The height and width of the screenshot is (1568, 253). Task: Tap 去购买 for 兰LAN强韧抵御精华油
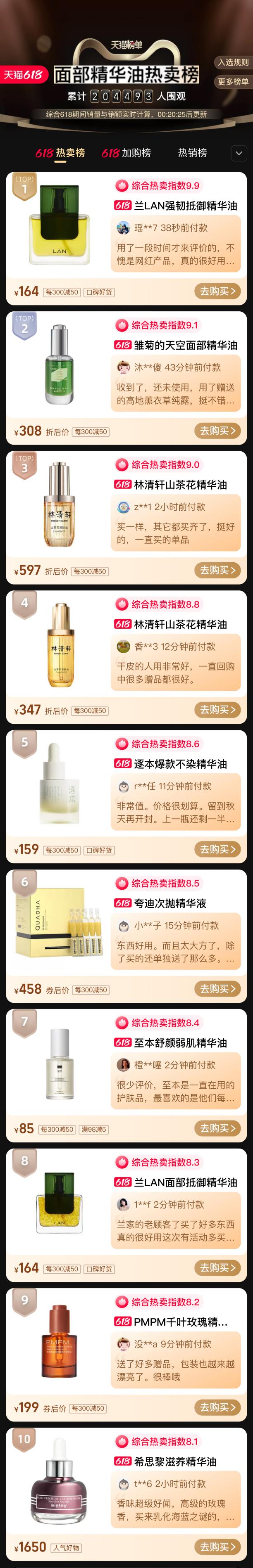(217, 291)
